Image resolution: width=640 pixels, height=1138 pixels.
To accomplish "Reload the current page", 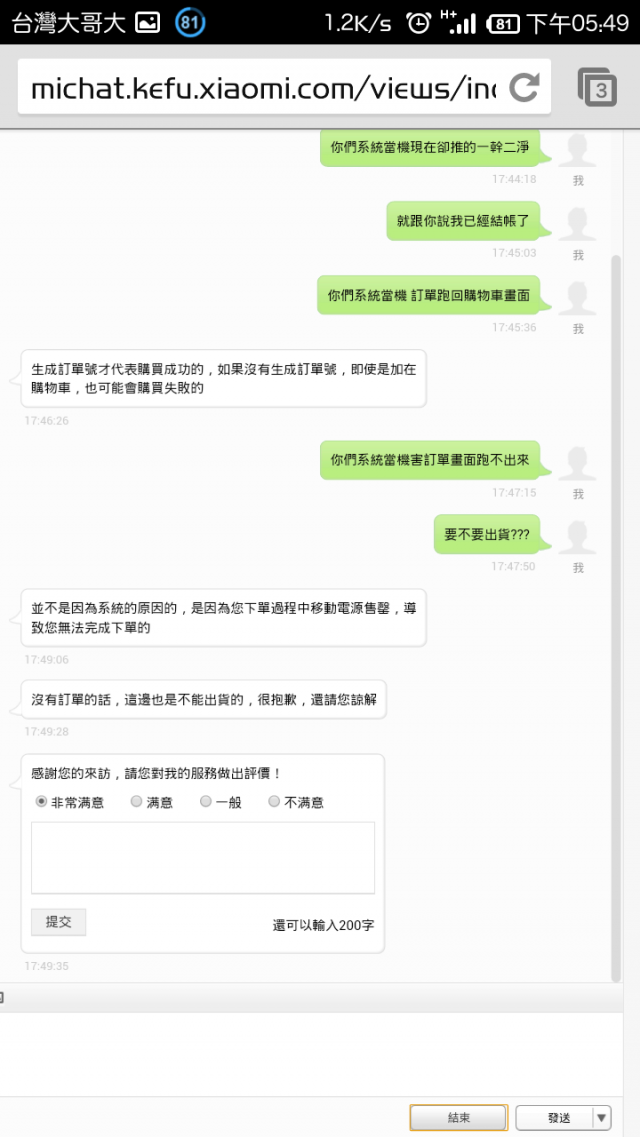I will [x=524, y=89].
